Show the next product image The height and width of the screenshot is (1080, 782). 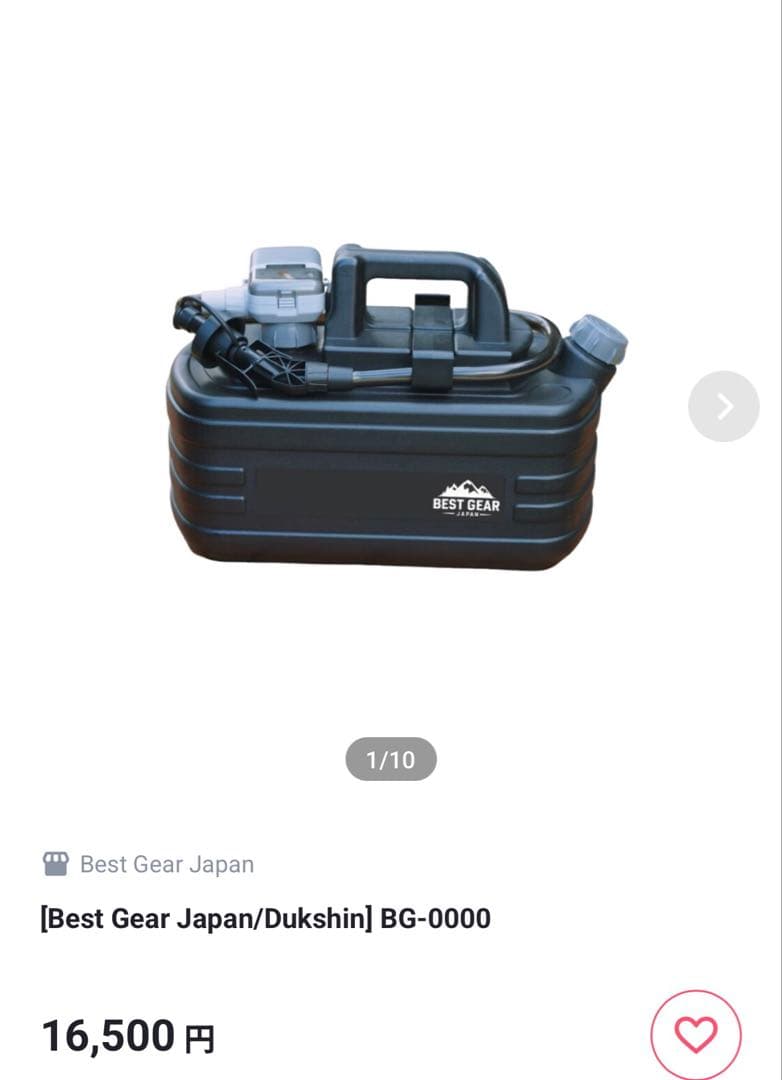723,406
